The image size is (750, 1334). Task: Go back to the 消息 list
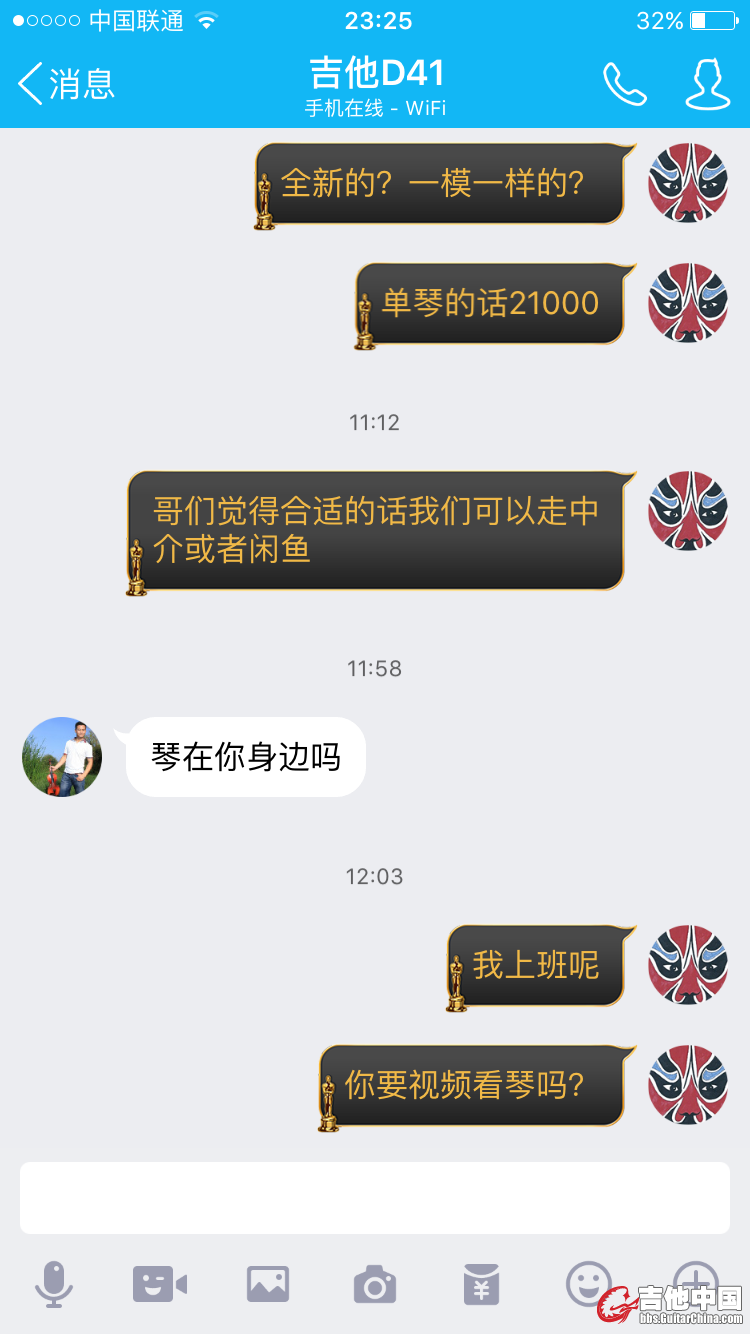65,84
